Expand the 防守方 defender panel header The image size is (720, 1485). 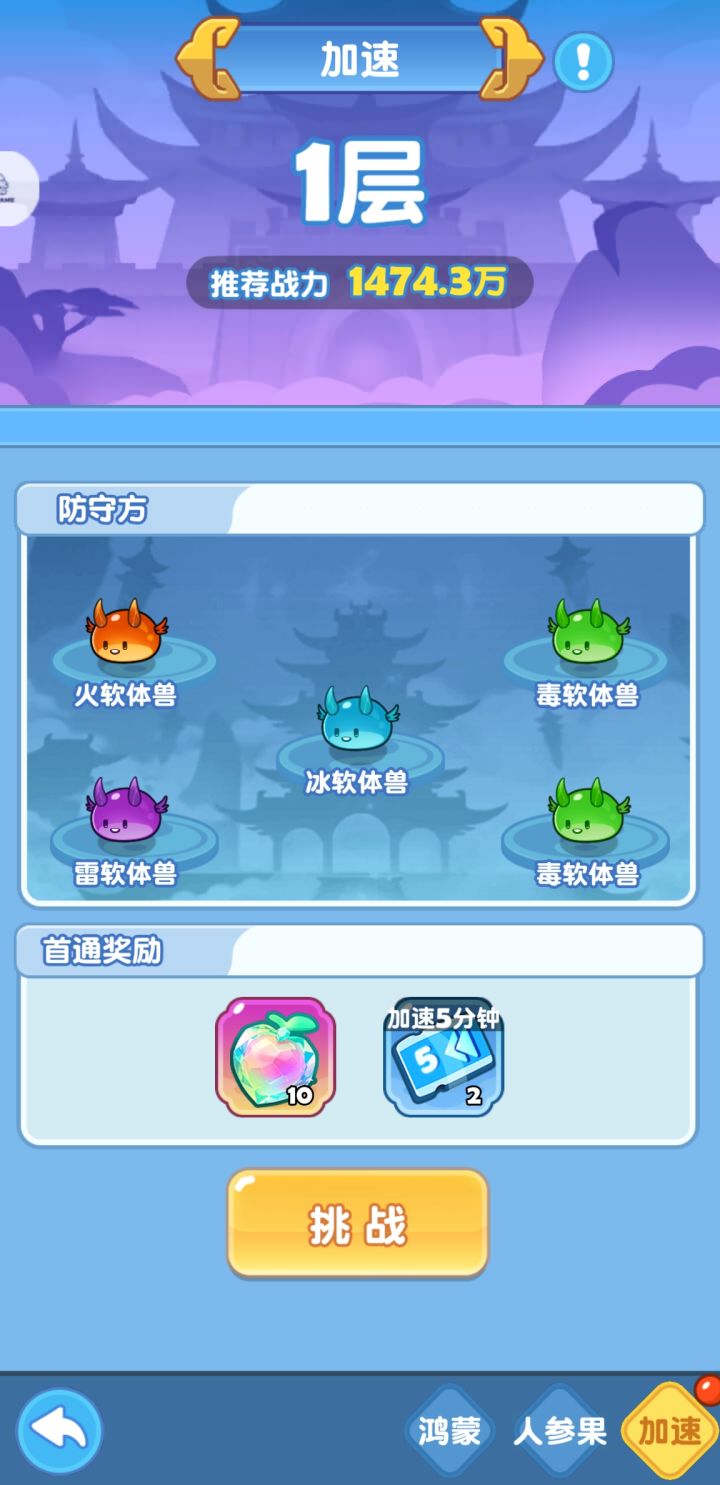tap(100, 508)
